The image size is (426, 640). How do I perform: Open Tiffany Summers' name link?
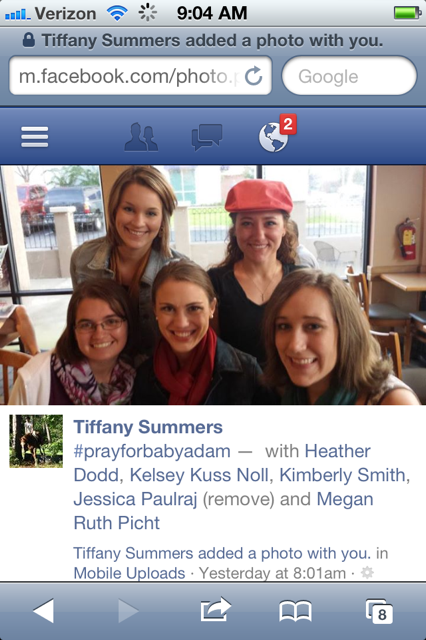pyautogui.click(x=148, y=427)
